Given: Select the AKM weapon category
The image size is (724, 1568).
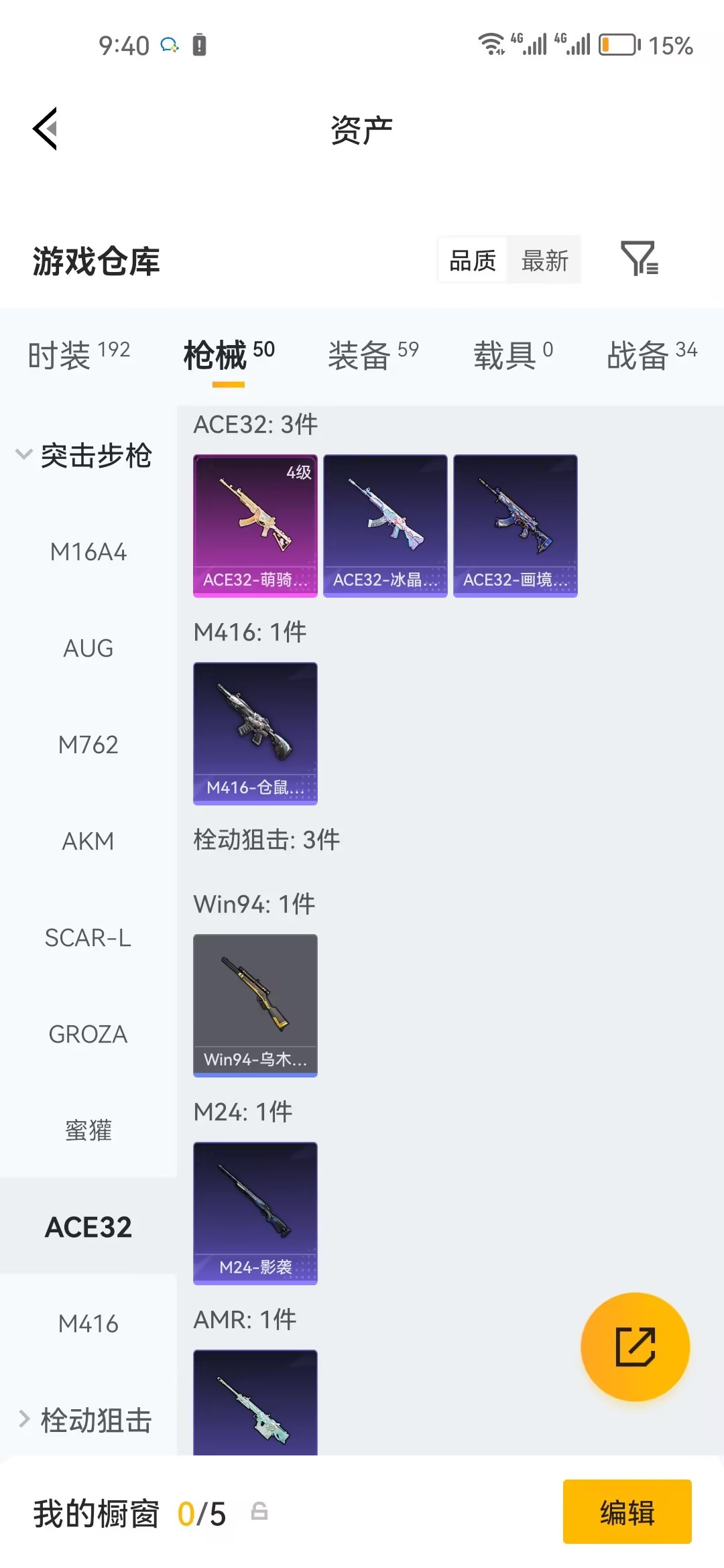Looking at the screenshot, I should tap(89, 842).
